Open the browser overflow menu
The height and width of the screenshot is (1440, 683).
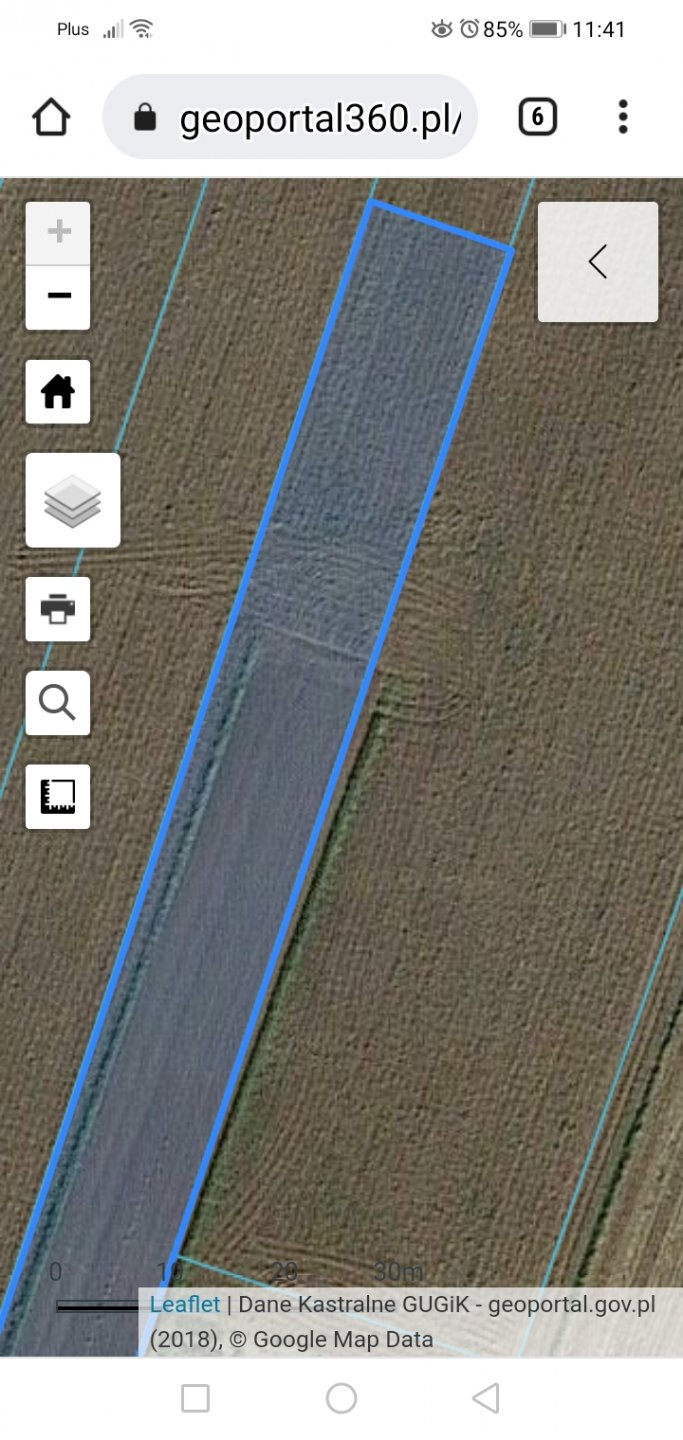click(623, 118)
